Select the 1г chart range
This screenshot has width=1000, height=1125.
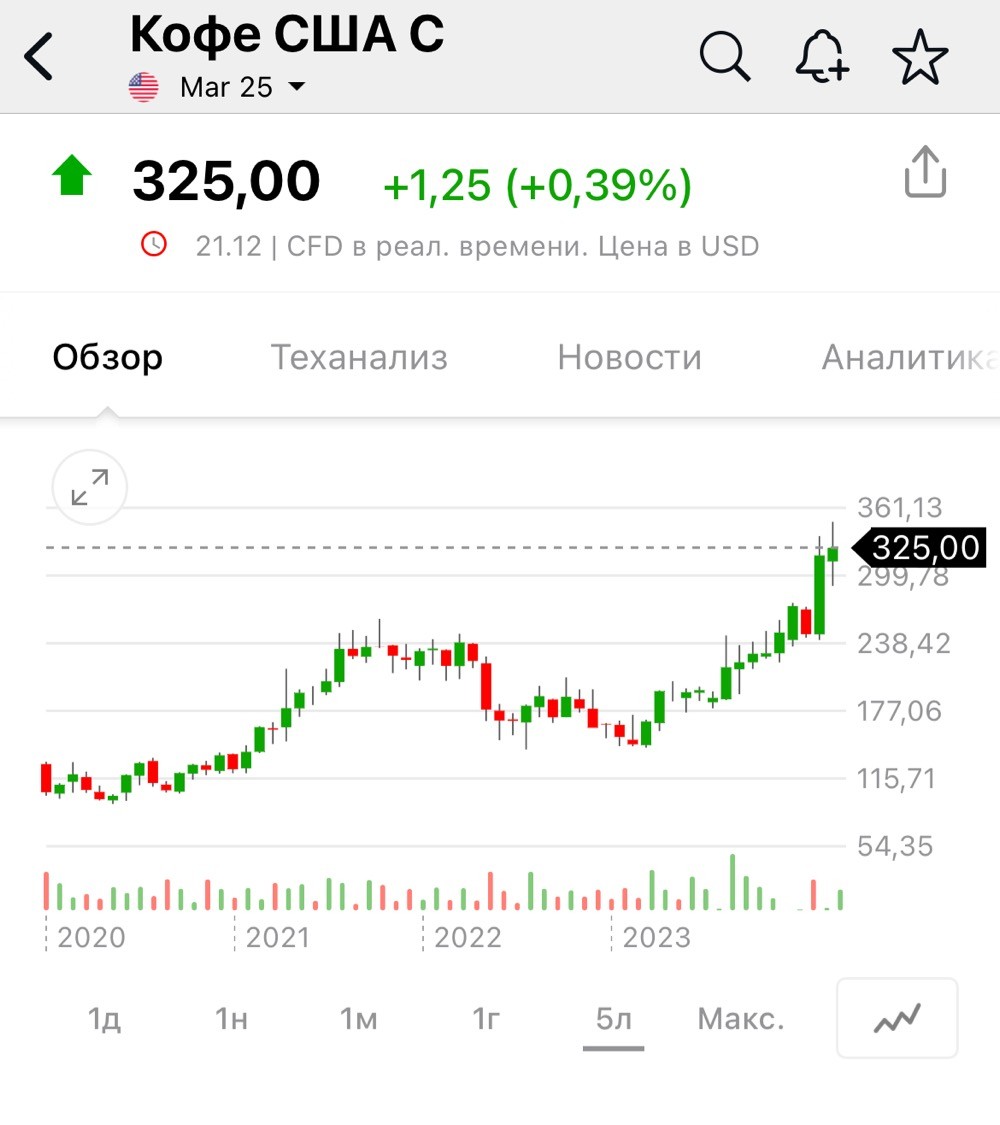(x=486, y=1019)
